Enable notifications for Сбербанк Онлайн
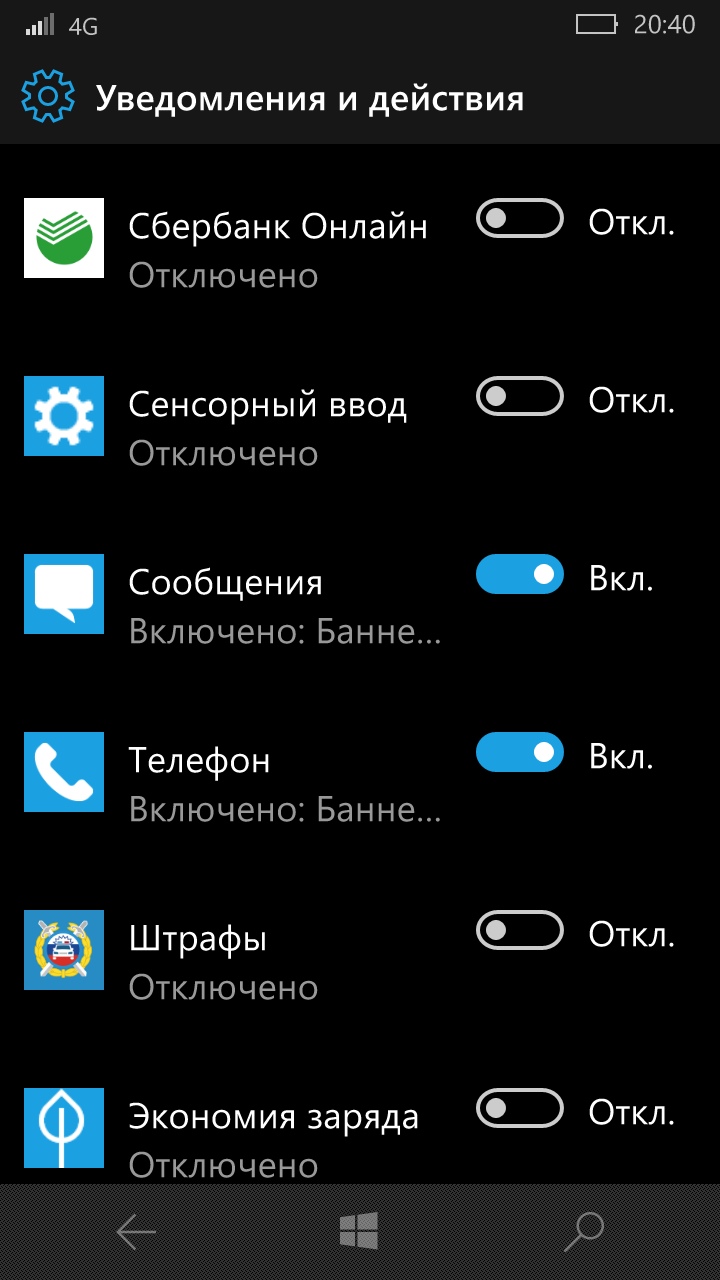Image resolution: width=720 pixels, height=1280 pixels. (x=520, y=219)
